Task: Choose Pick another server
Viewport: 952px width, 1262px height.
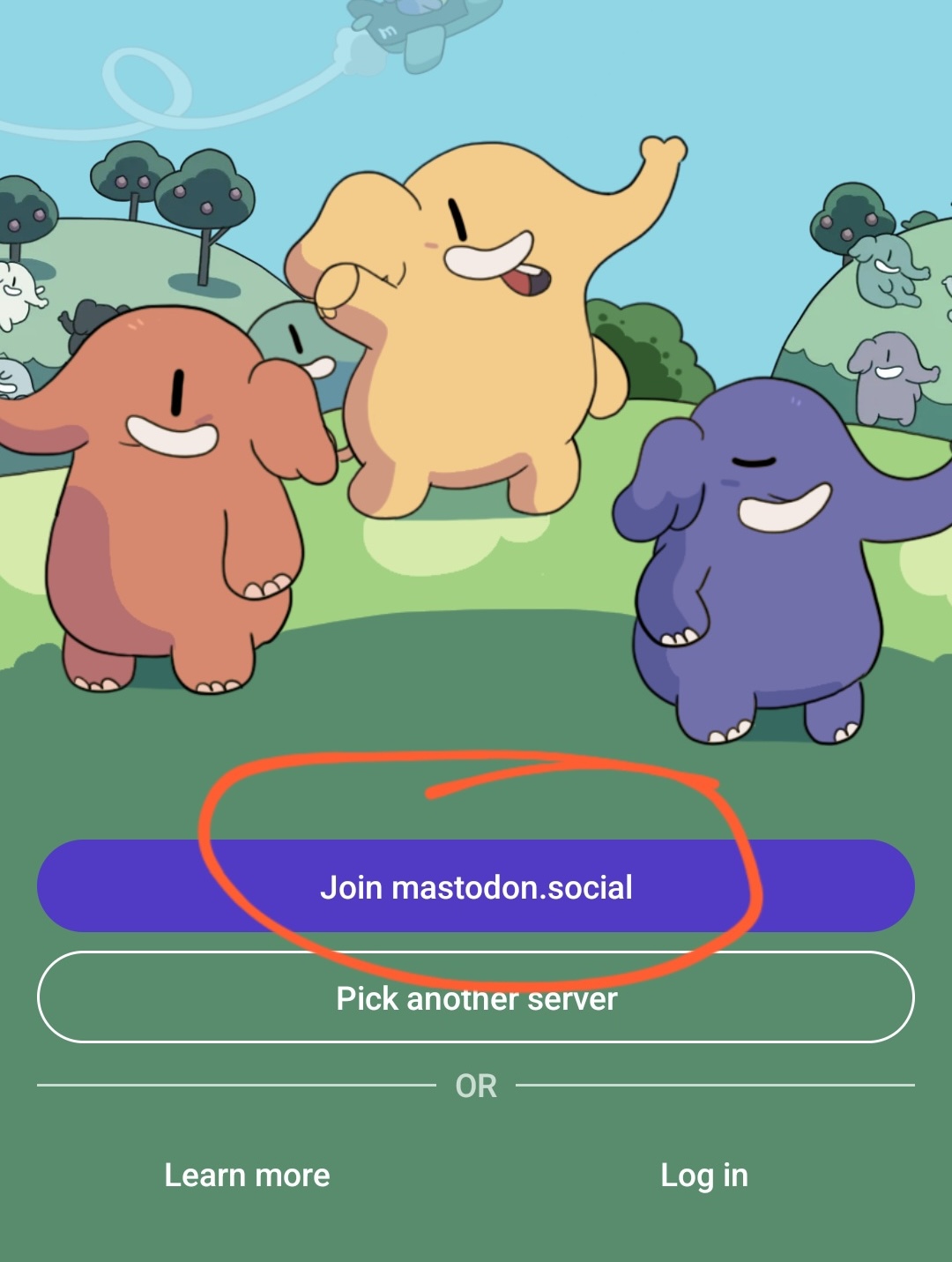Action: pos(476,998)
